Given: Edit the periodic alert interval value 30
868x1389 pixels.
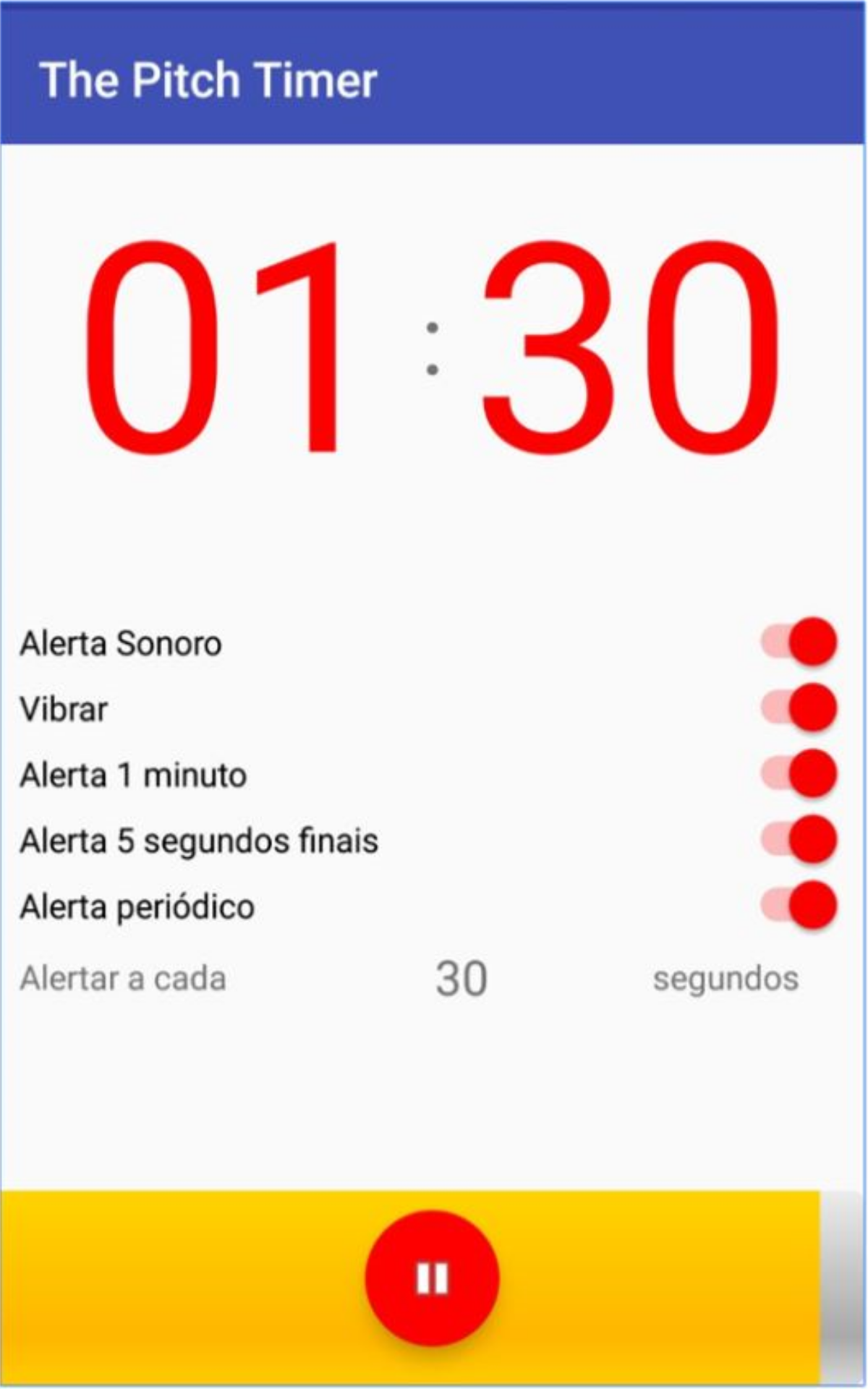Looking at the screenshot, I should pos(461,978).
